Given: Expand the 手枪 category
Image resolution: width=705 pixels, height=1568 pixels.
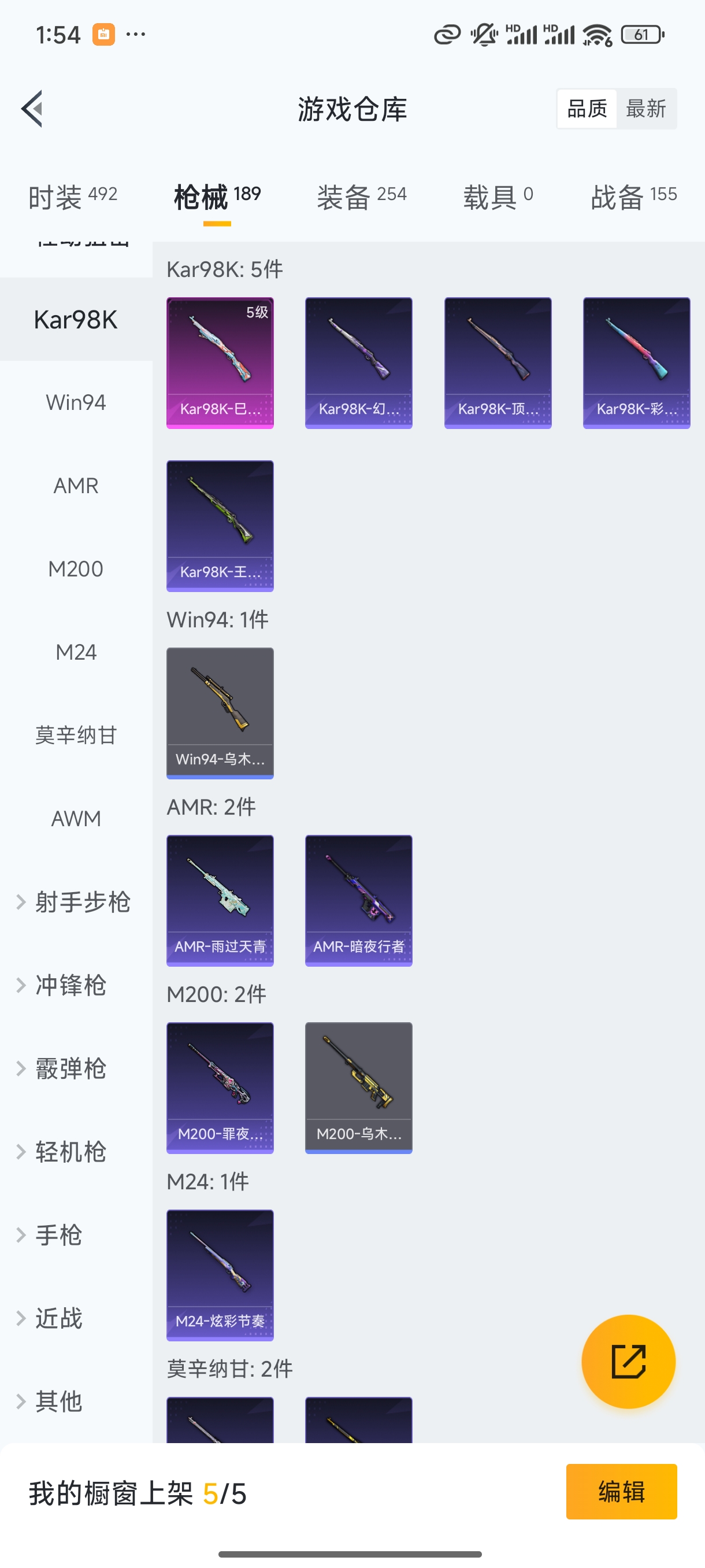Looking at the screenshot, I should point(58,1234).
